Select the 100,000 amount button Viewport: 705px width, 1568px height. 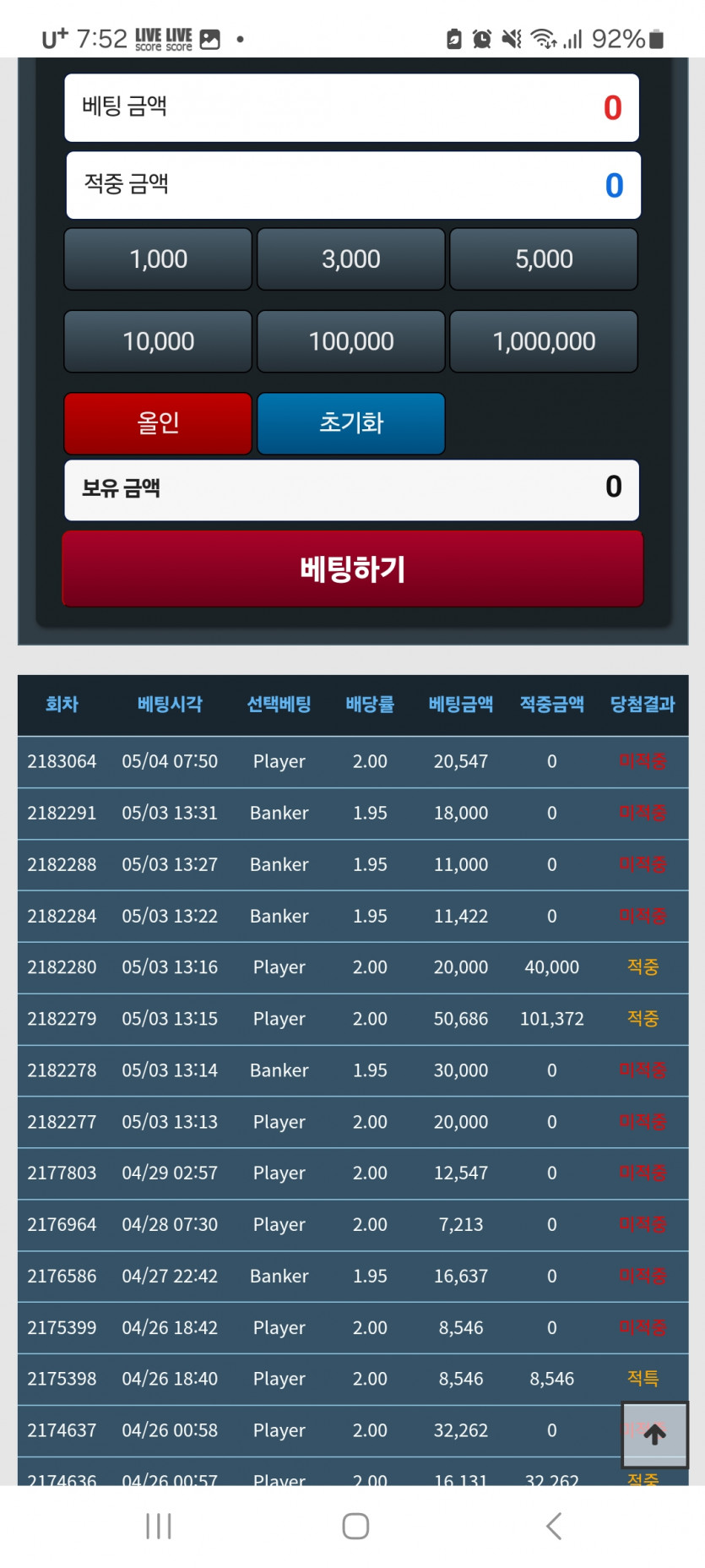[350, 341]
